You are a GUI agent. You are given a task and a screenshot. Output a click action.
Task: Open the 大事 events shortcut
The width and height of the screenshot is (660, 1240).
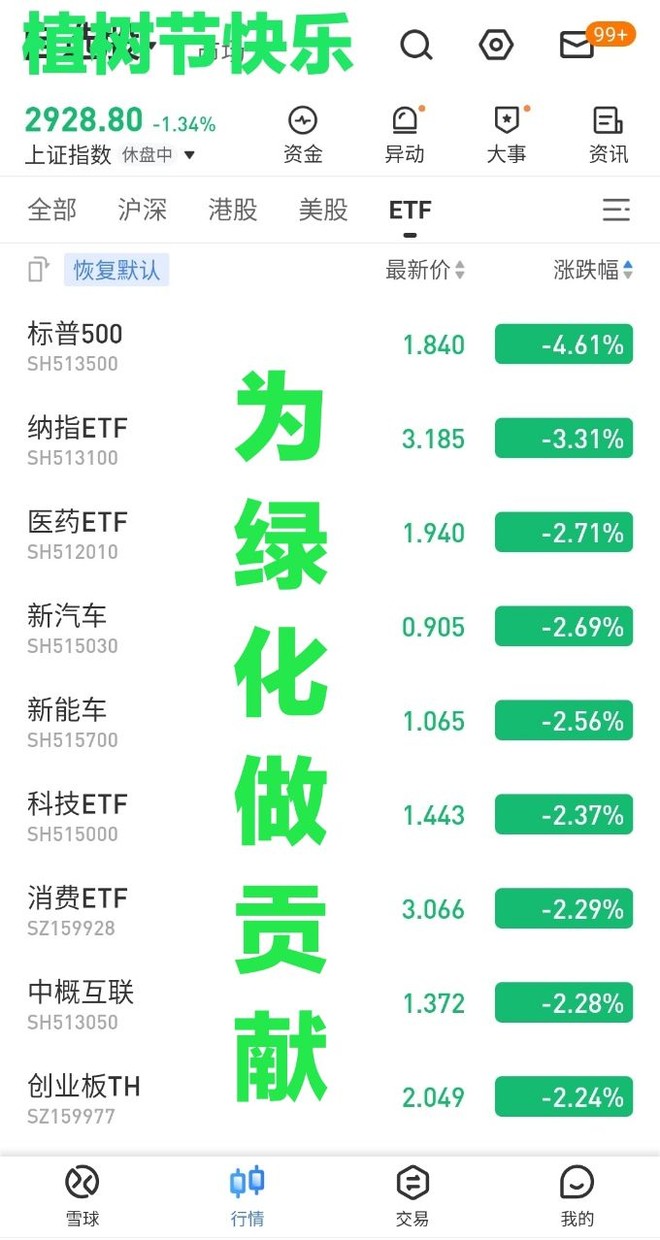pos(507,135)
